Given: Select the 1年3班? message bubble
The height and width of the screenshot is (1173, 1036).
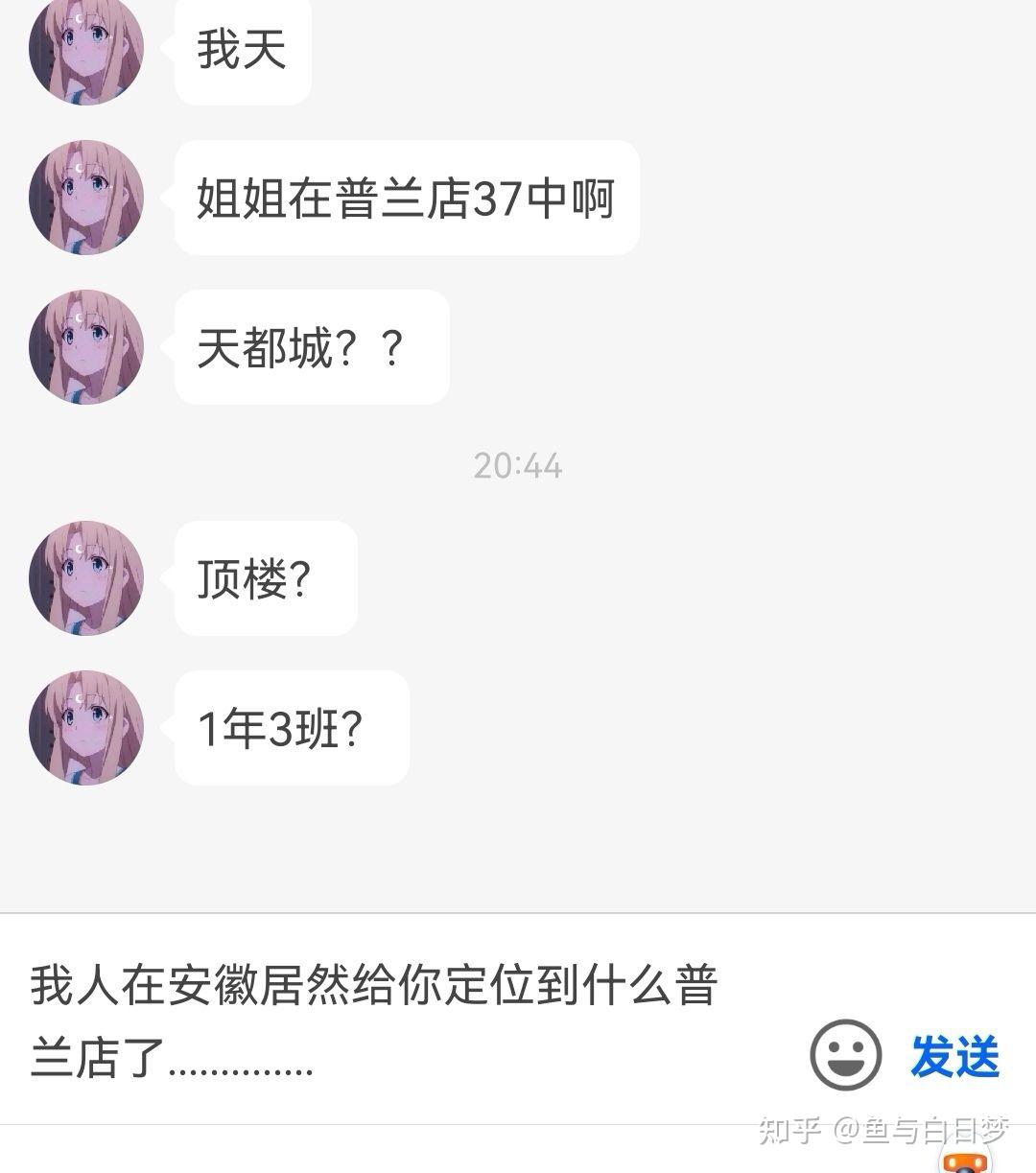Looking at the screenshot, I should coord(290,729).
